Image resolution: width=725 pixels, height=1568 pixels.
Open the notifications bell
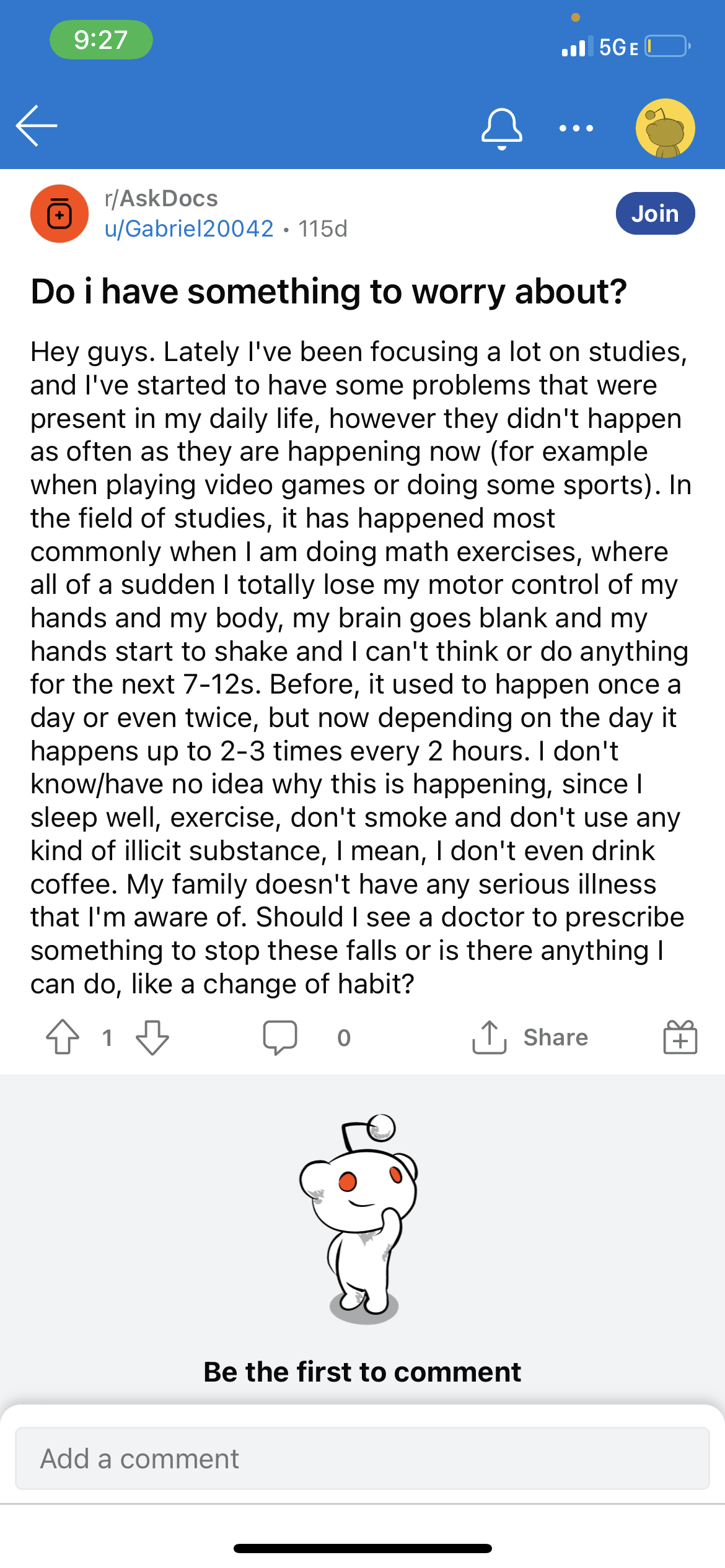tap(502, 129)
